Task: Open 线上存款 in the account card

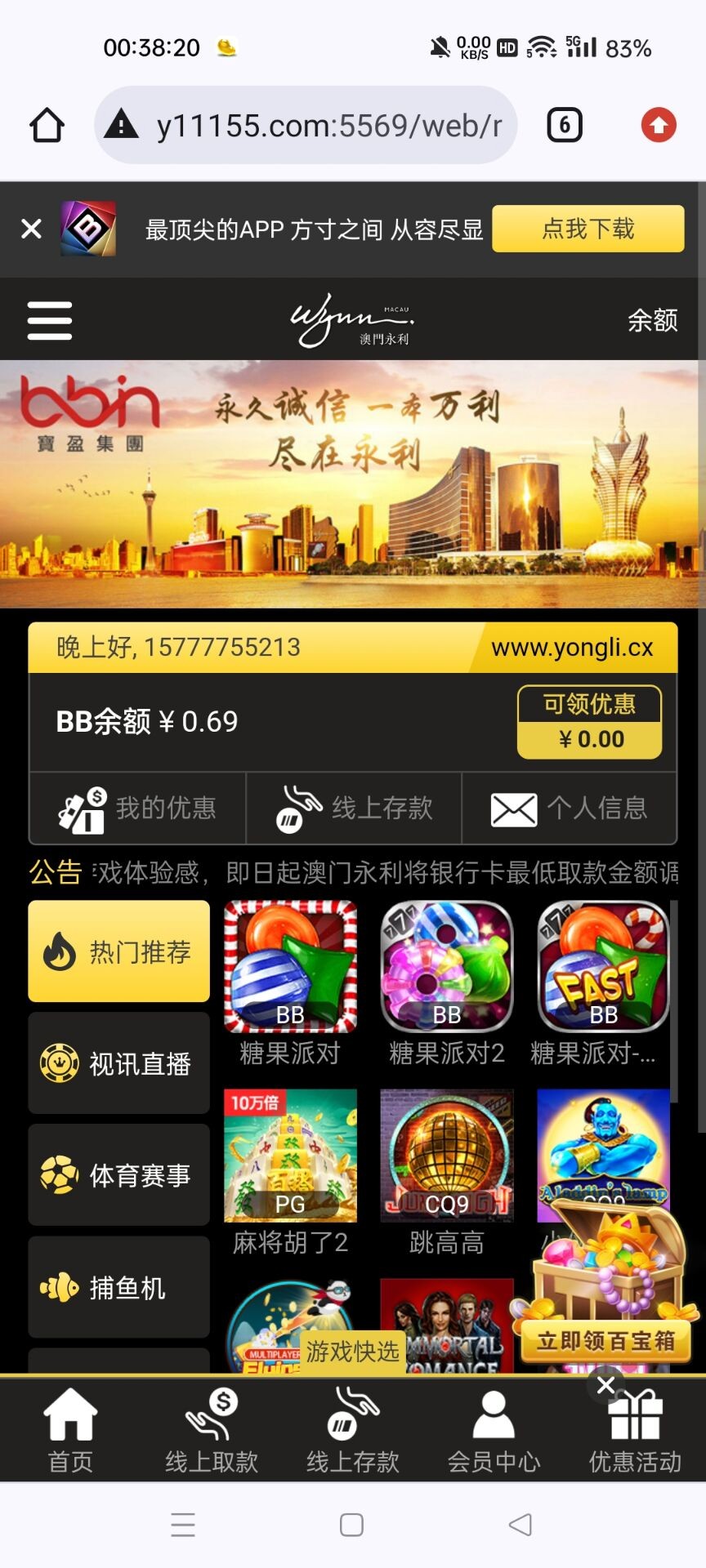Action: point(354,808)
